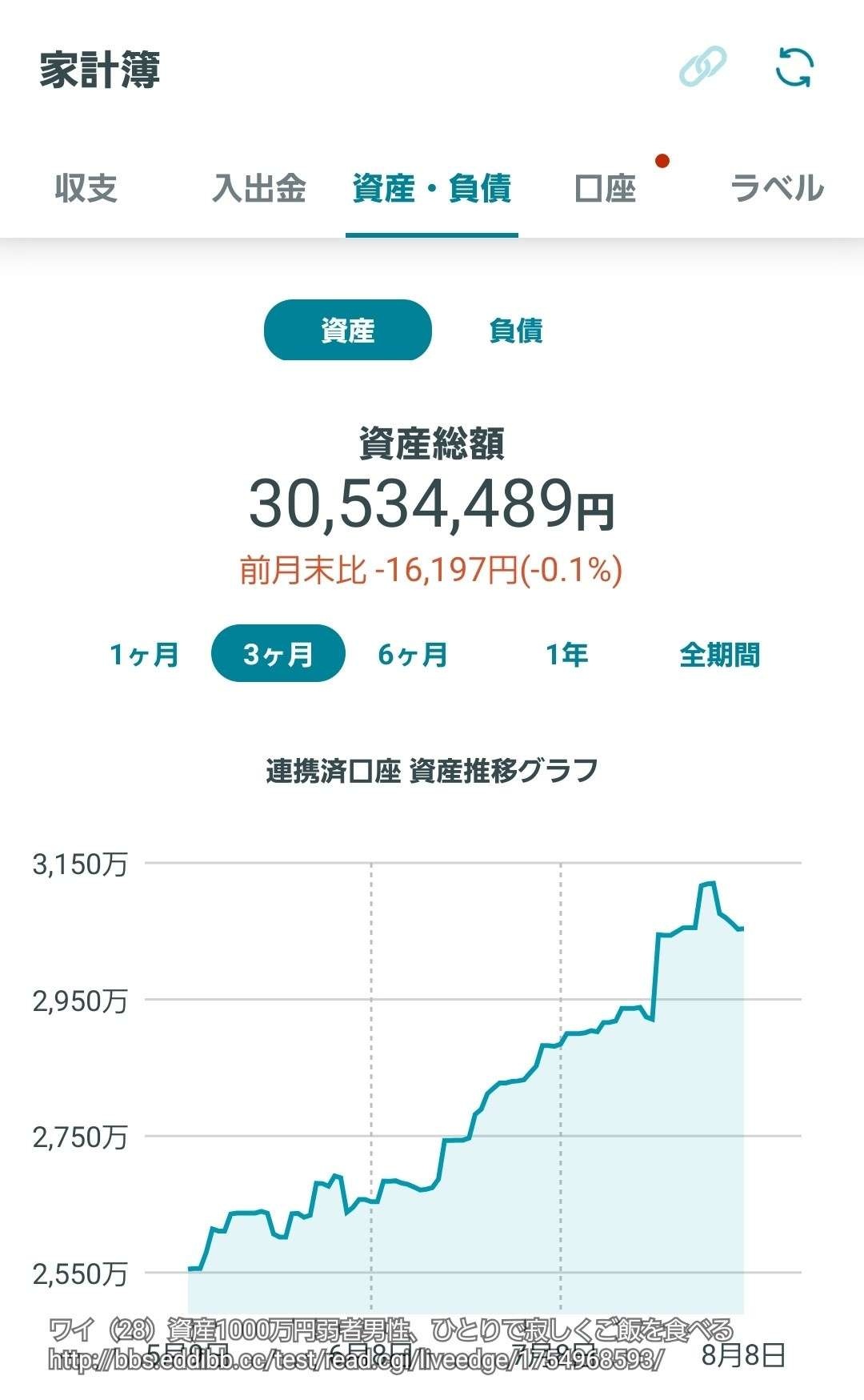Change graph range to 6ヶ月

coord(413,654)
